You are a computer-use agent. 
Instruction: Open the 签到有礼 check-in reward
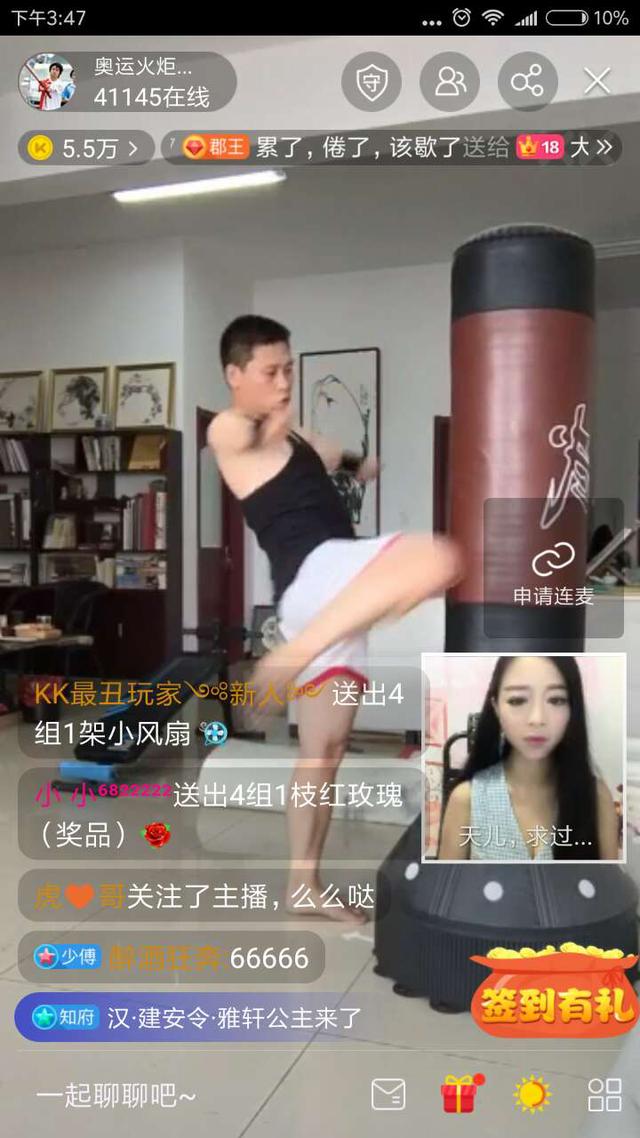pyautogui.click(x=556, y=992)
